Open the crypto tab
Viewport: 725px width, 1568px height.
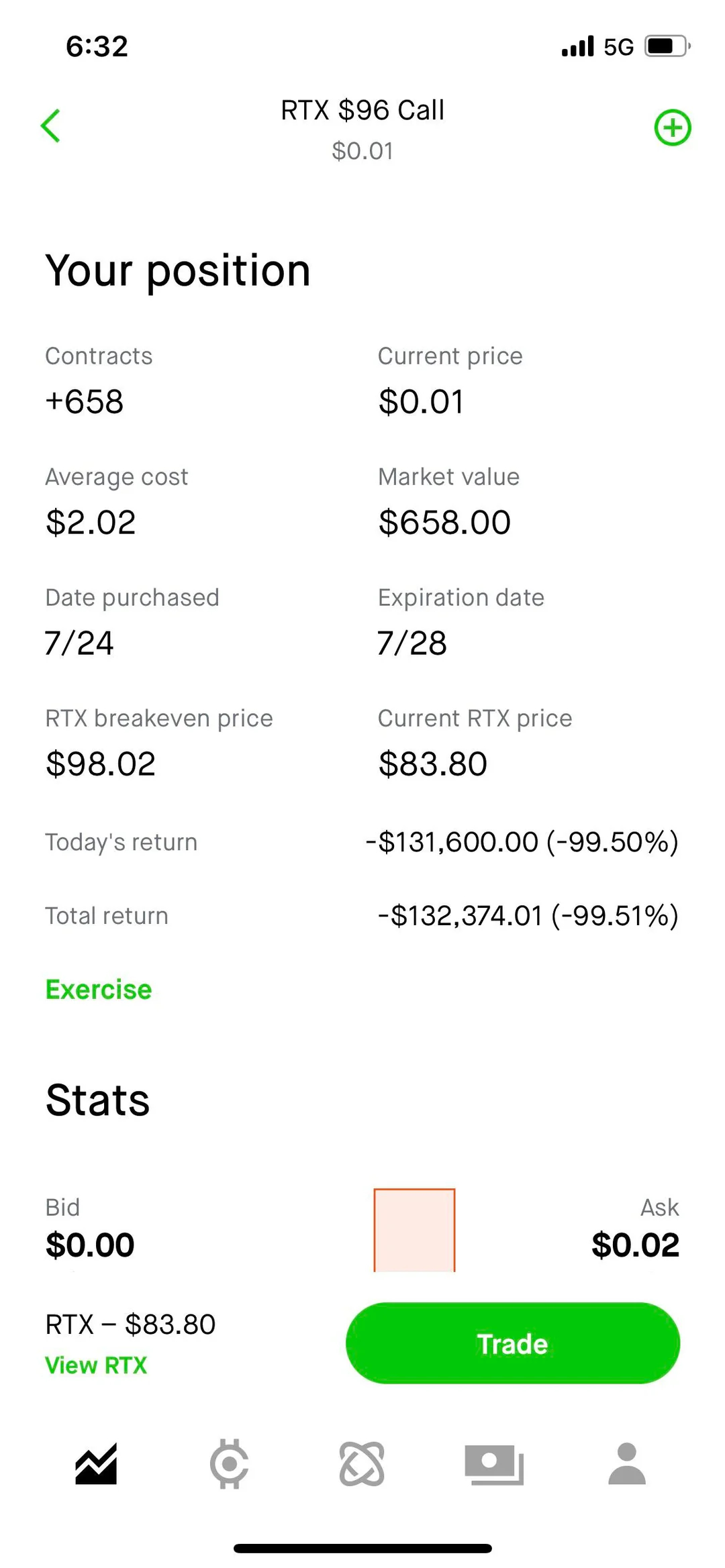pos(229,1463)
